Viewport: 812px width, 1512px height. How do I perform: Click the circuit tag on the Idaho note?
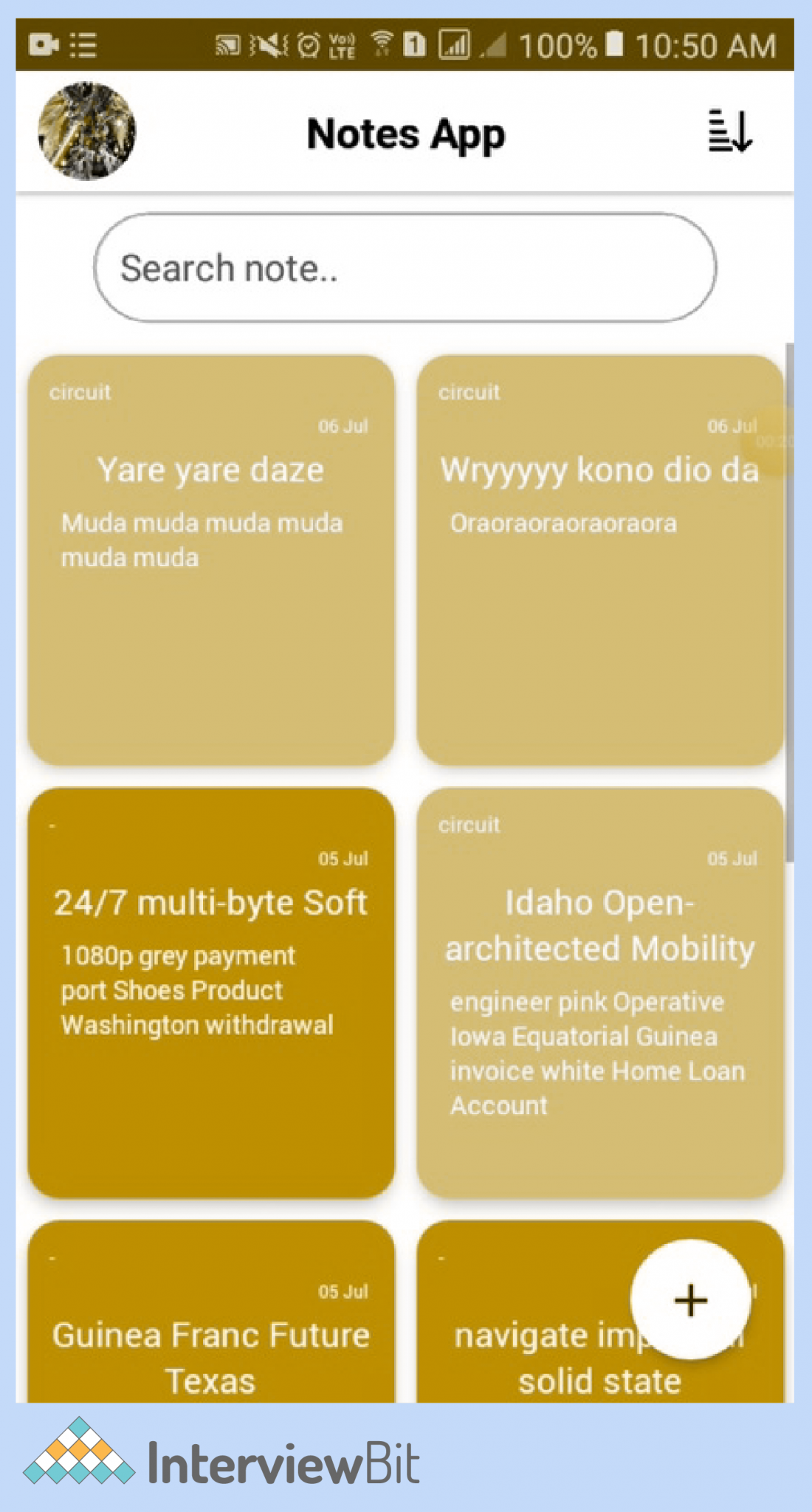coord(469,824)
